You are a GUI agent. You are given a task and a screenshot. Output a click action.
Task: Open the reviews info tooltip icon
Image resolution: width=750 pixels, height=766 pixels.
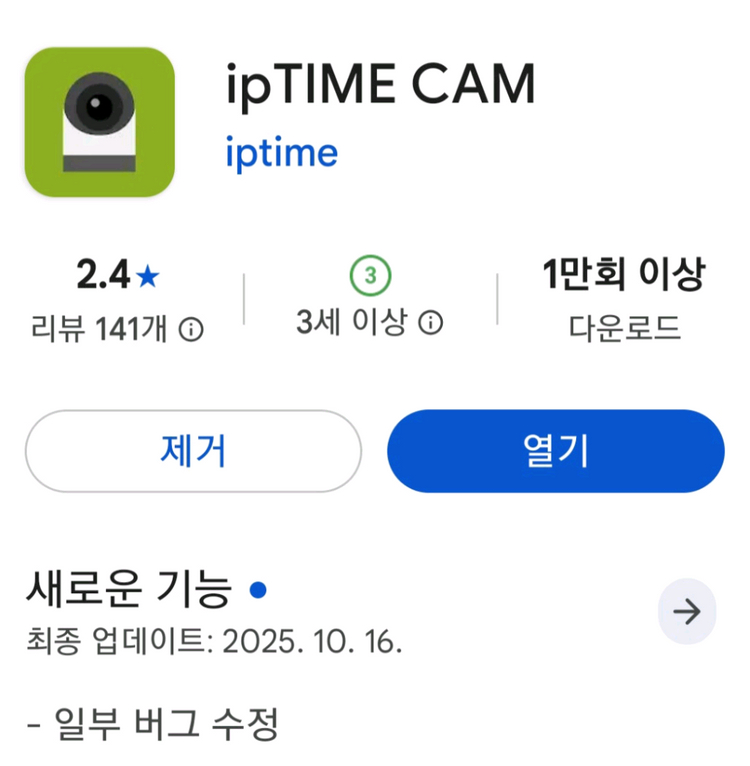pos(191,329)
